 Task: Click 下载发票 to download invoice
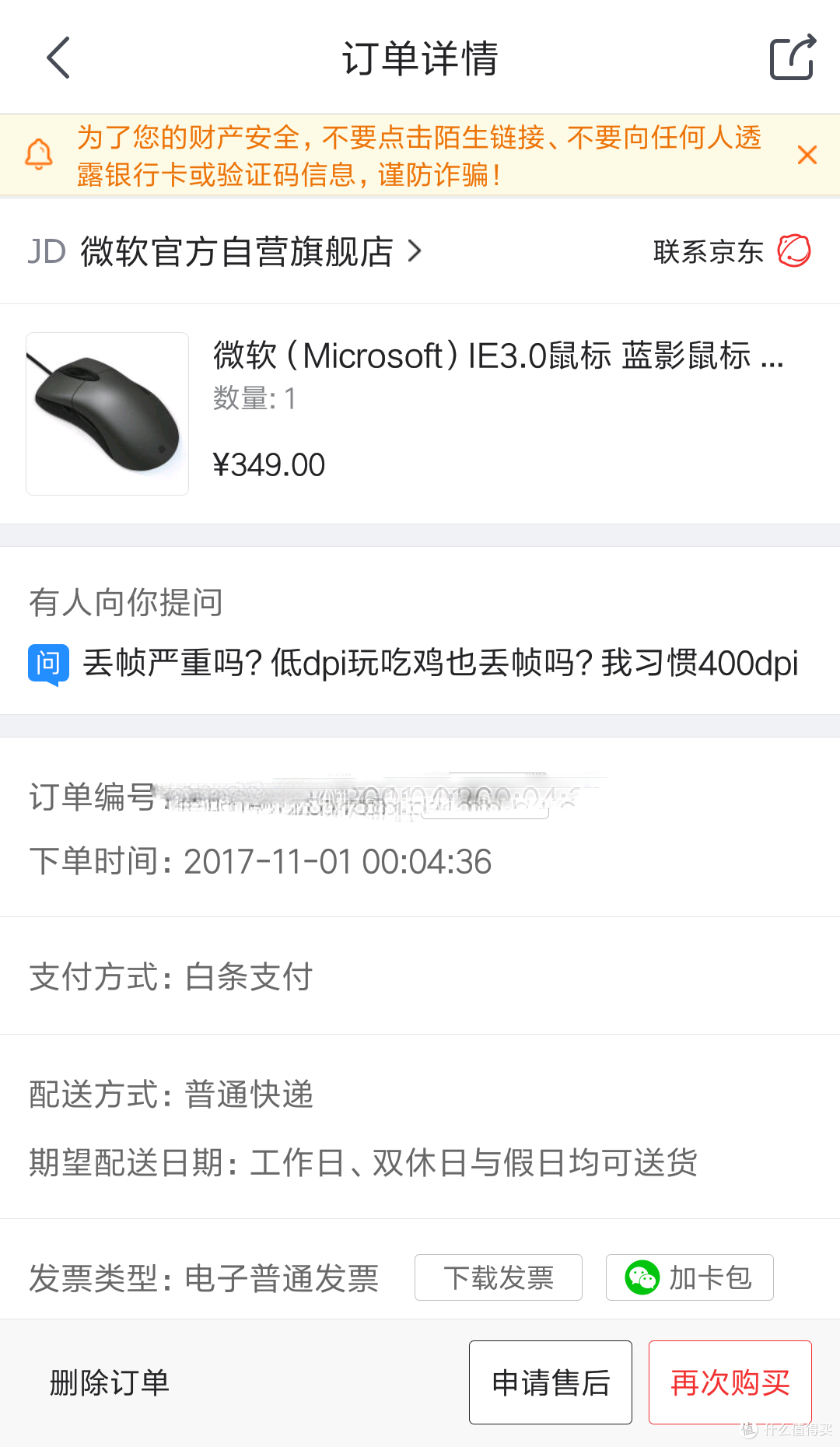[499, 1277]
